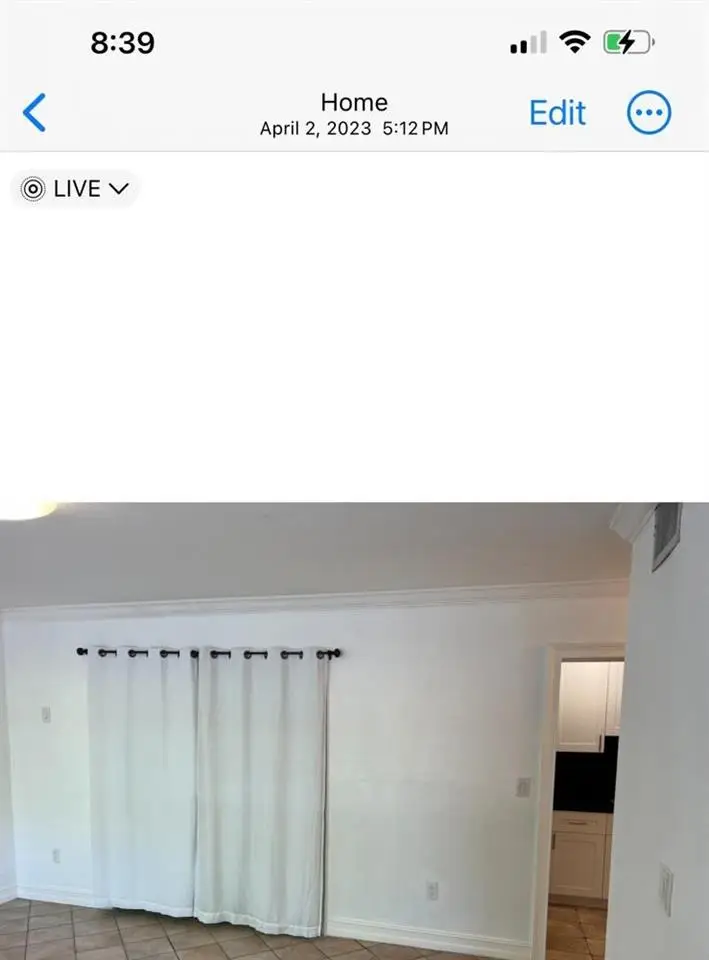Expand the LIVE photo options dropdown
The image size is (709, 960).
(76, 188)
